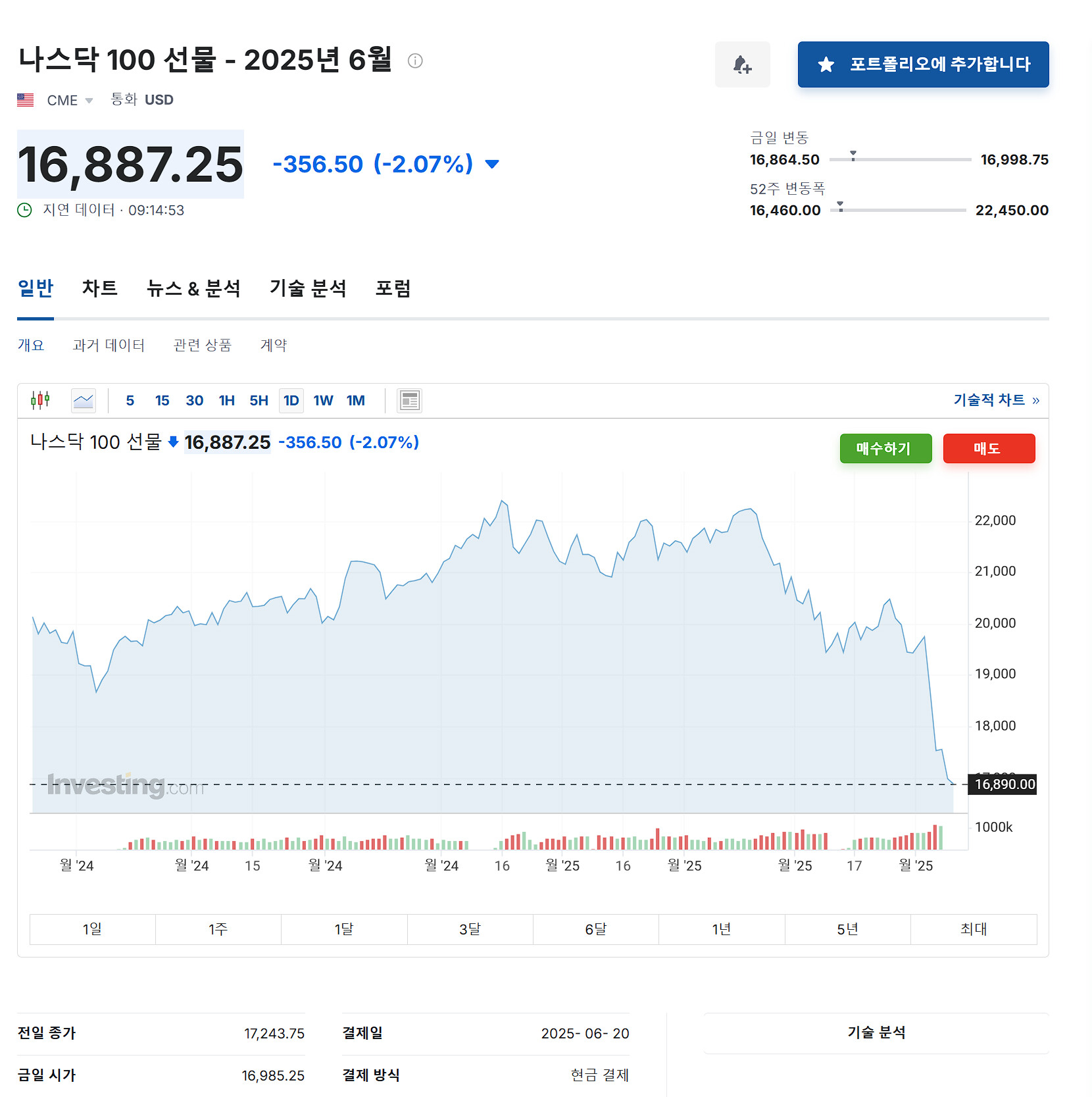
Task: Go to the 기술 분석 tab
Action: pyautogui.click(x=308, y=288)
